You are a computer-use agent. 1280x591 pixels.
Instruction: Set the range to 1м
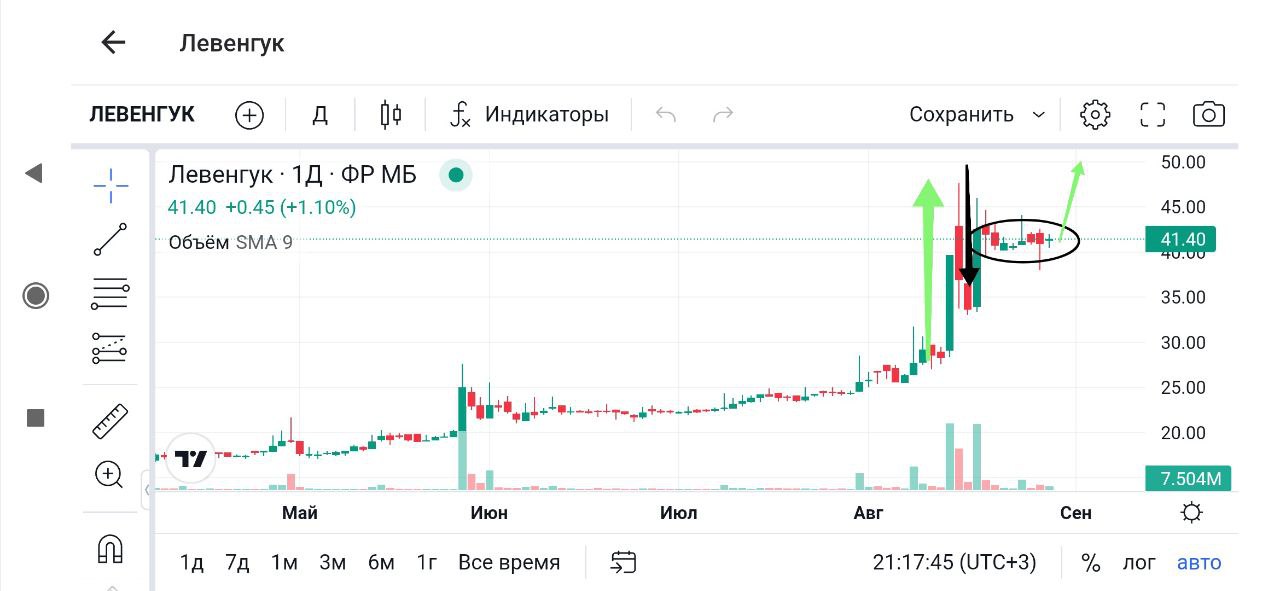(x=284, y=562)
